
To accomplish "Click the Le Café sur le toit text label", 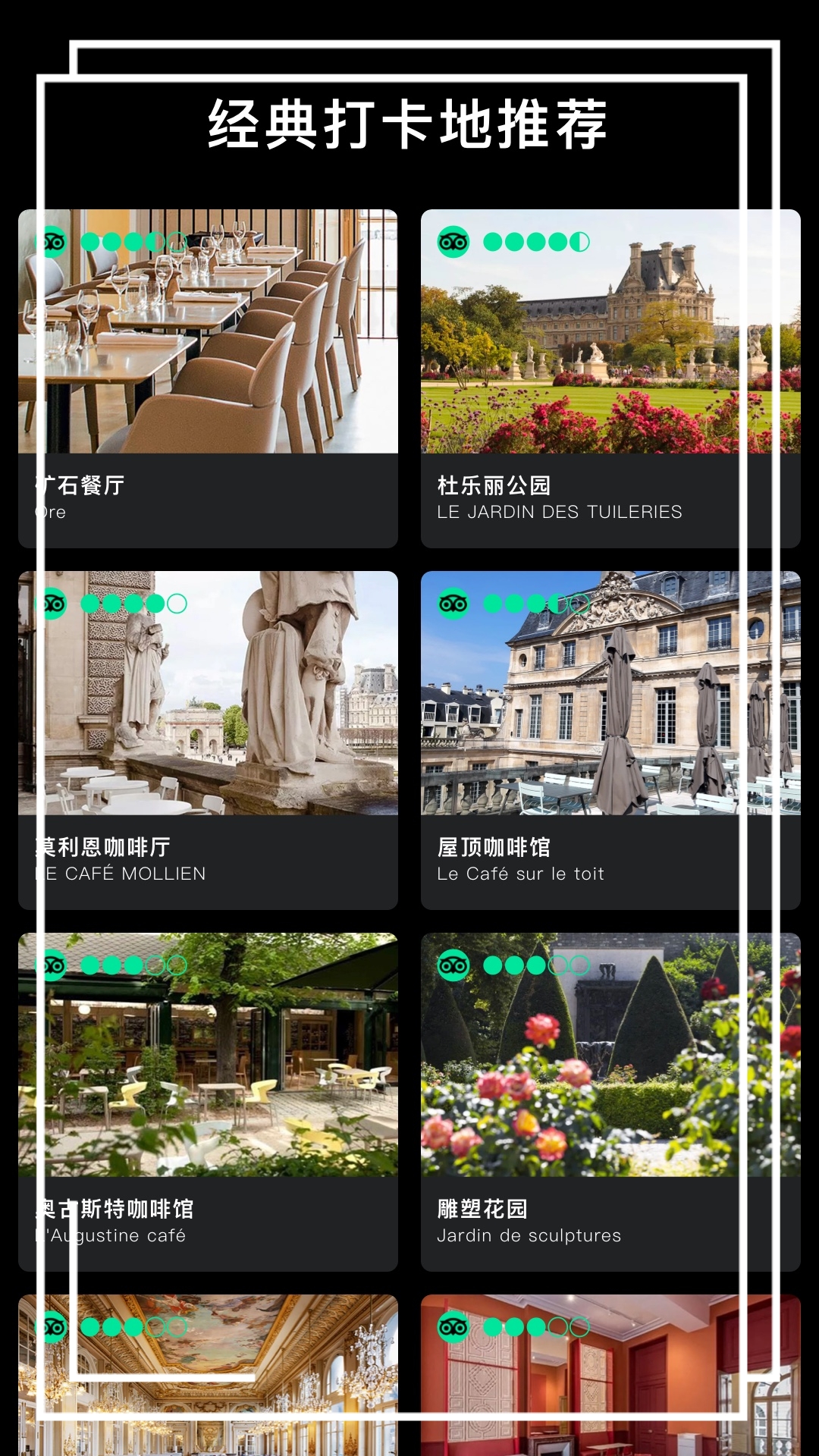I will point(520,874).
